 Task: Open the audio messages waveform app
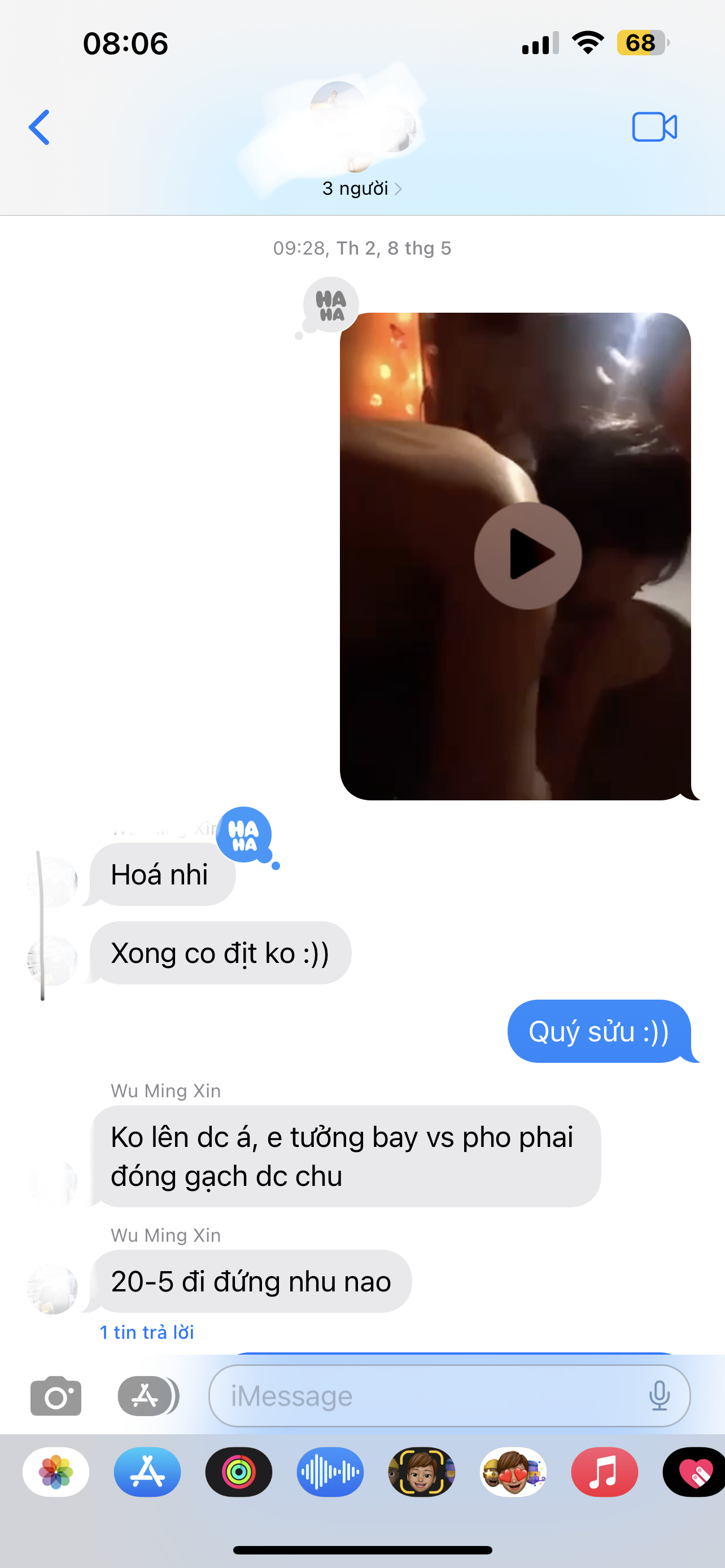[330, 1472]
